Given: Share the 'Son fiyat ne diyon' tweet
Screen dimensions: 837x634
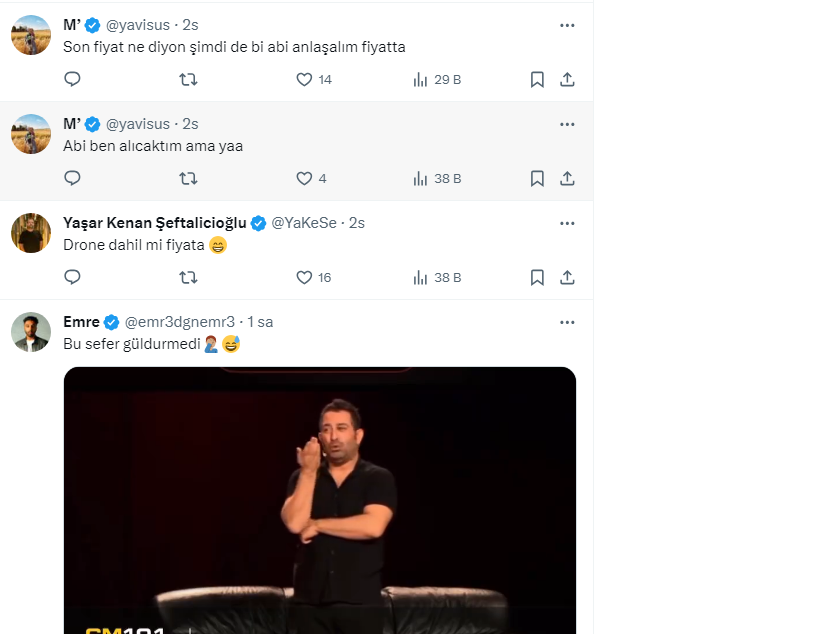Looking at the screenshot, I should [567, 79].
